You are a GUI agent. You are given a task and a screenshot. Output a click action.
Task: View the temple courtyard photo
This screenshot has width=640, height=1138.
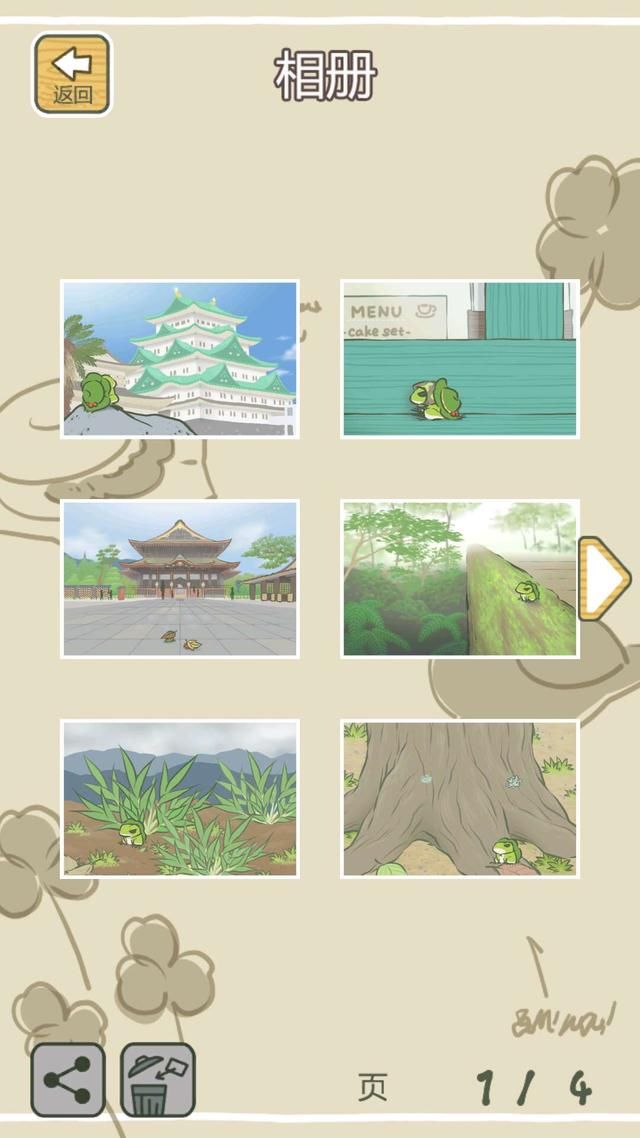180,579
